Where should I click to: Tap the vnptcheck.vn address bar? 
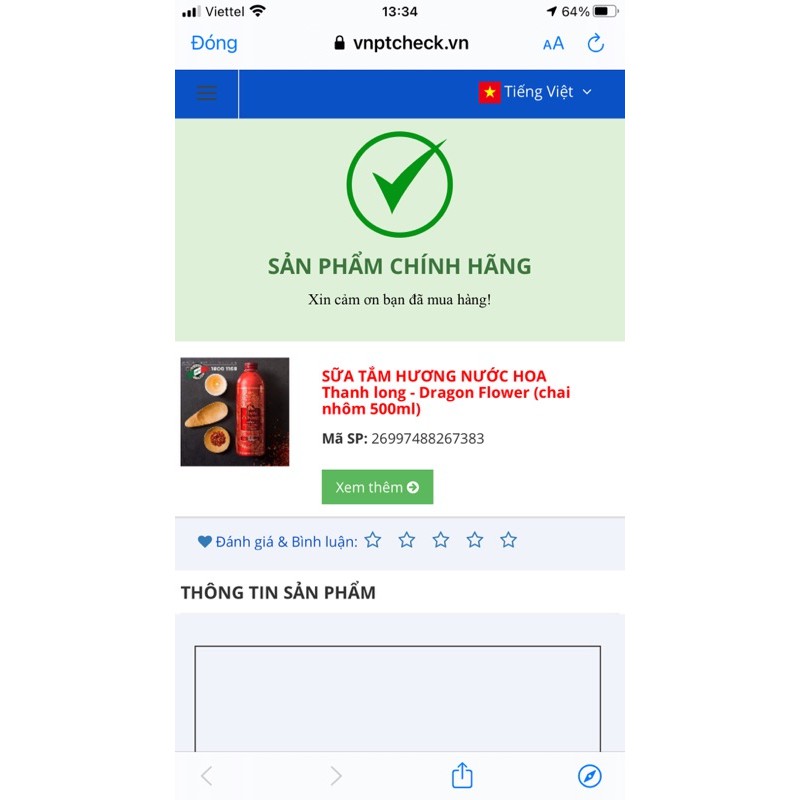click(400, 43)
